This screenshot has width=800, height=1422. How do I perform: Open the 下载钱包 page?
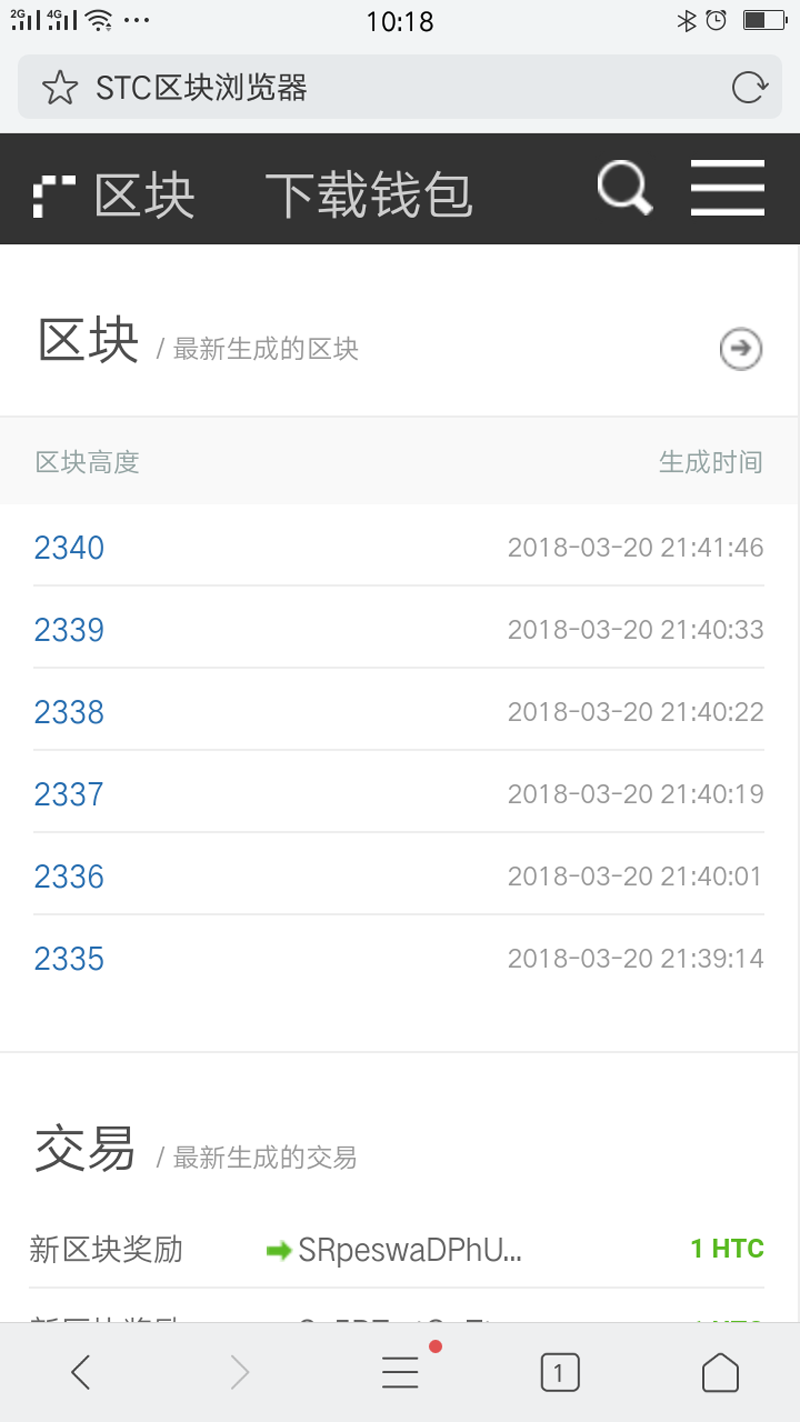368,194
